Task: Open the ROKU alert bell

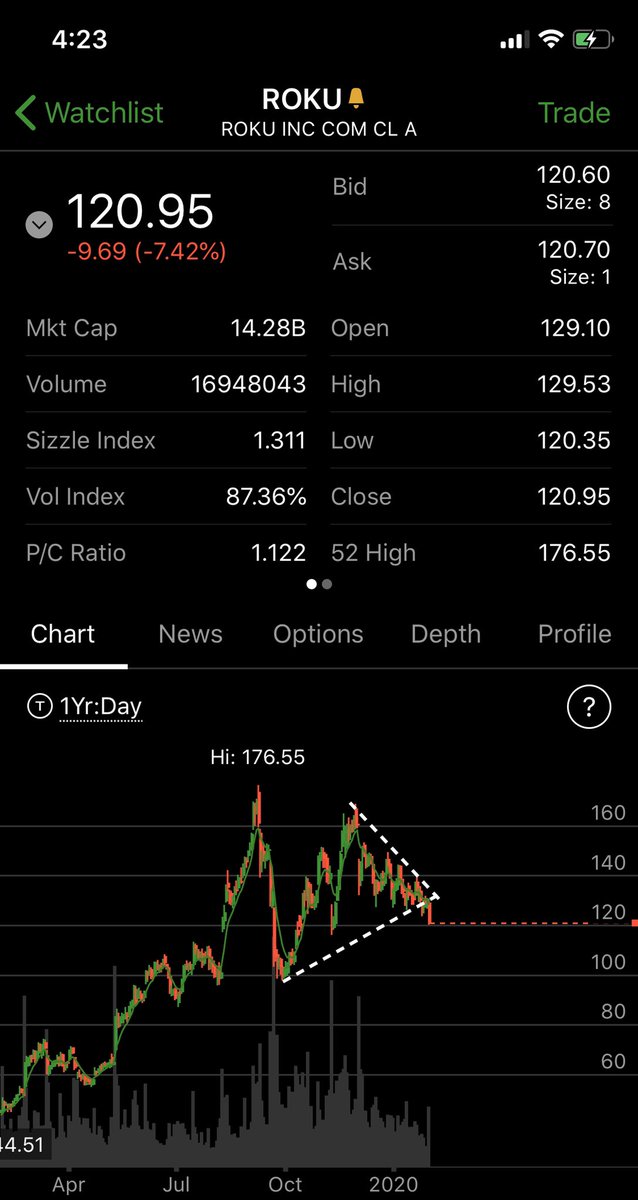Action: (x=357, y=98)
